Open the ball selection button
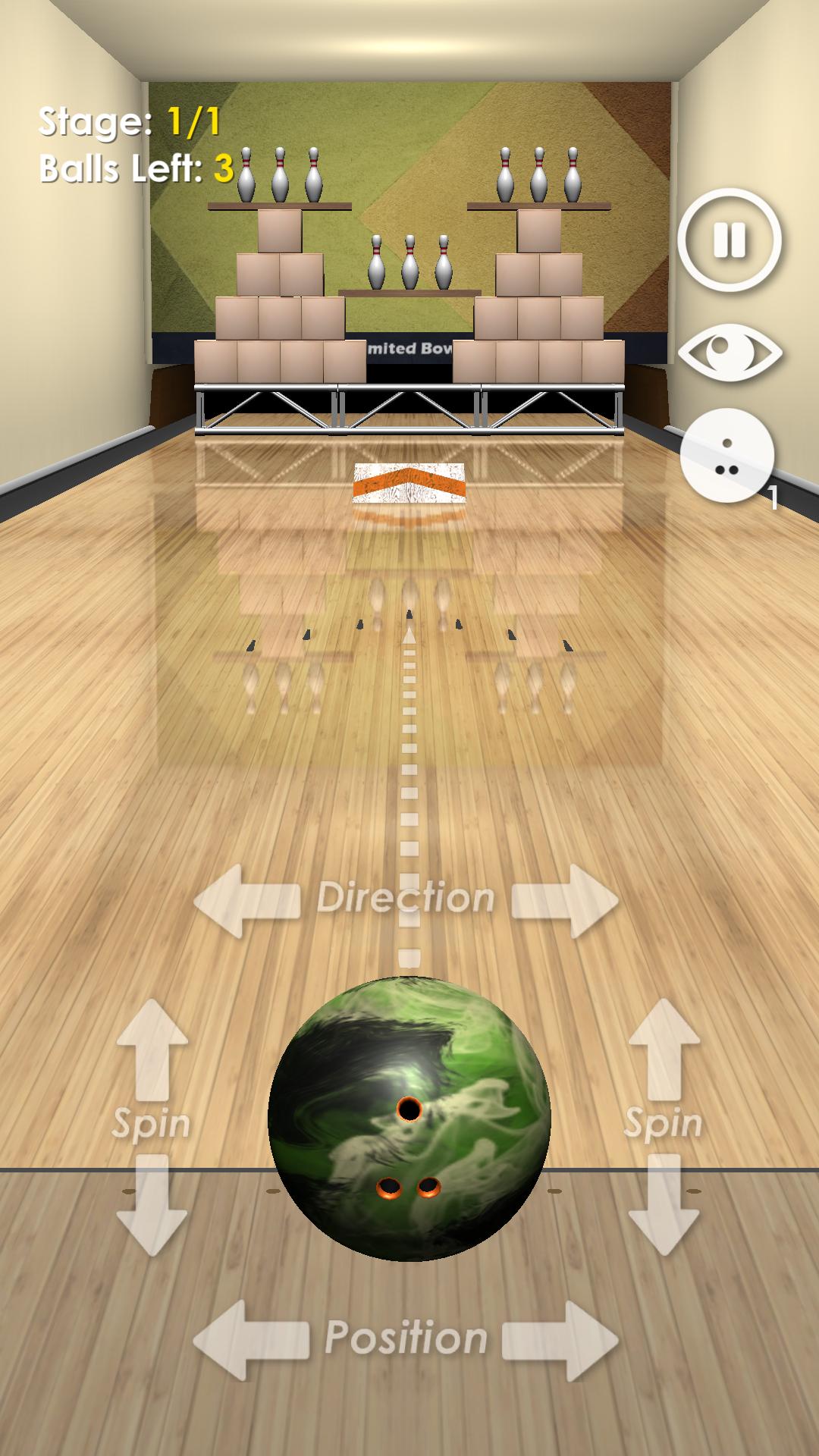 point(727,456)
